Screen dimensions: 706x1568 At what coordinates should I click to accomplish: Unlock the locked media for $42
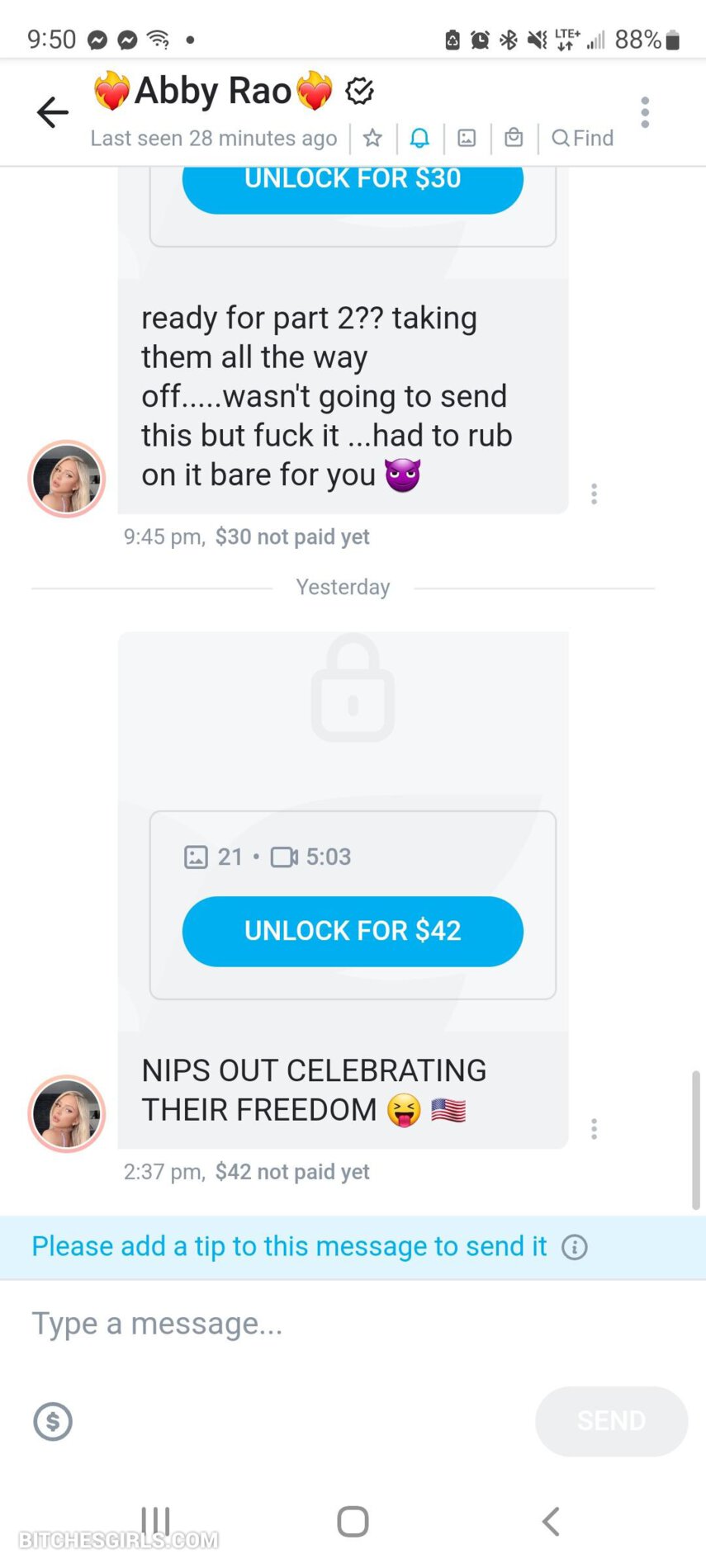(353, 931)
